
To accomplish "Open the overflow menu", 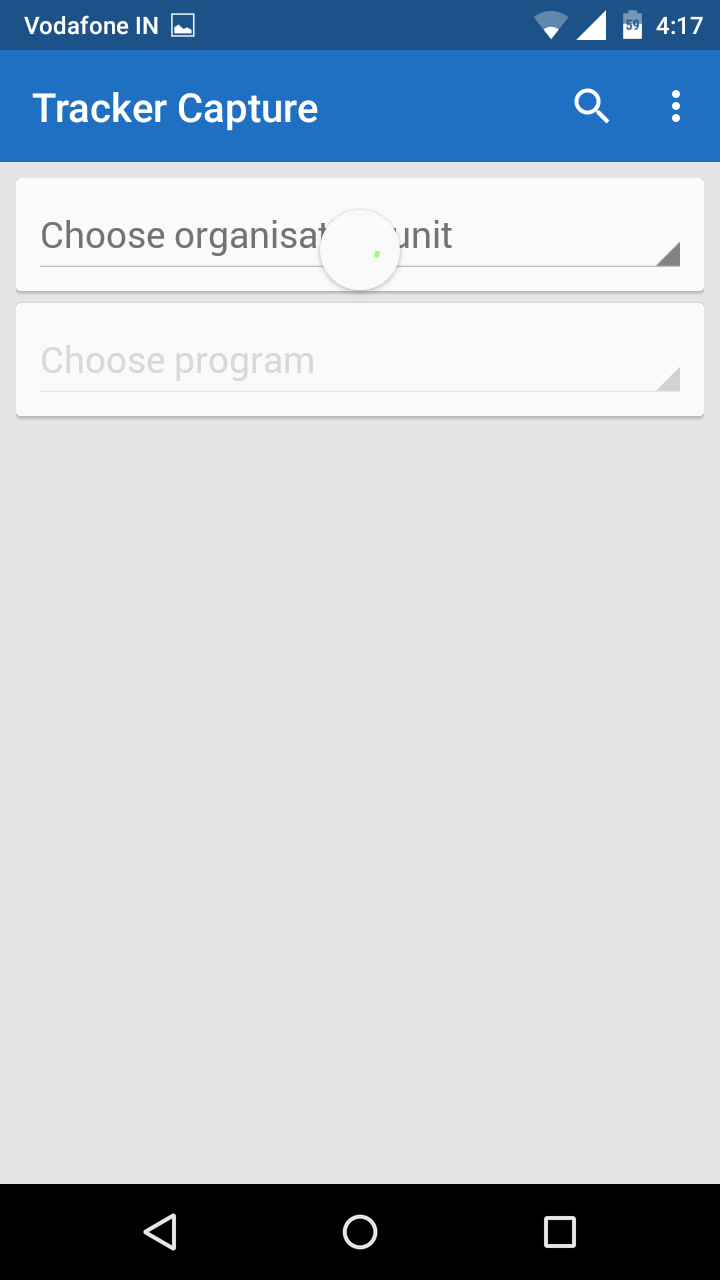I will (676, 106).
